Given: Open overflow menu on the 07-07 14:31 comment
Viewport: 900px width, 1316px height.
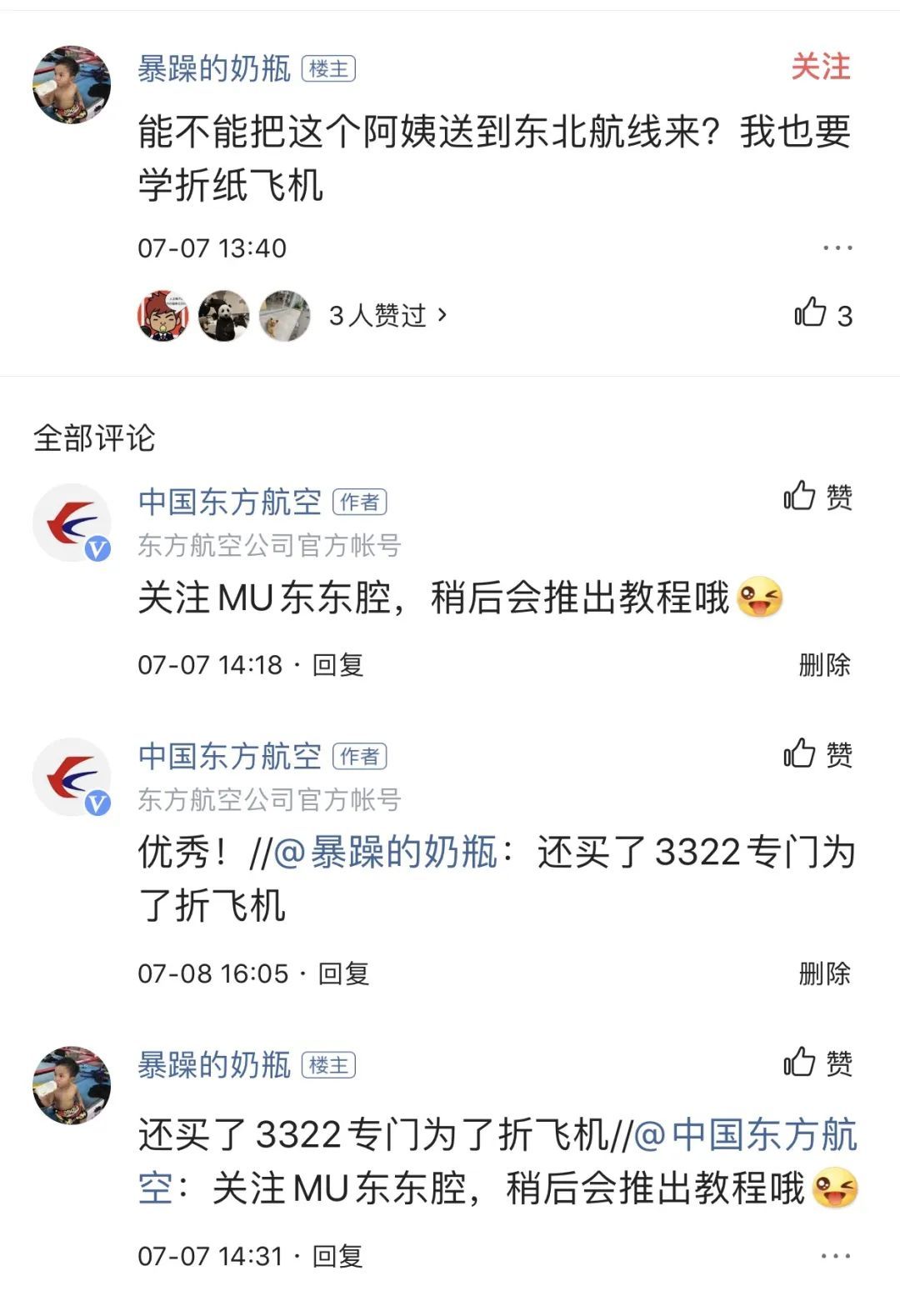Looking at the screenshot, I should click(x=835, y=1256).
